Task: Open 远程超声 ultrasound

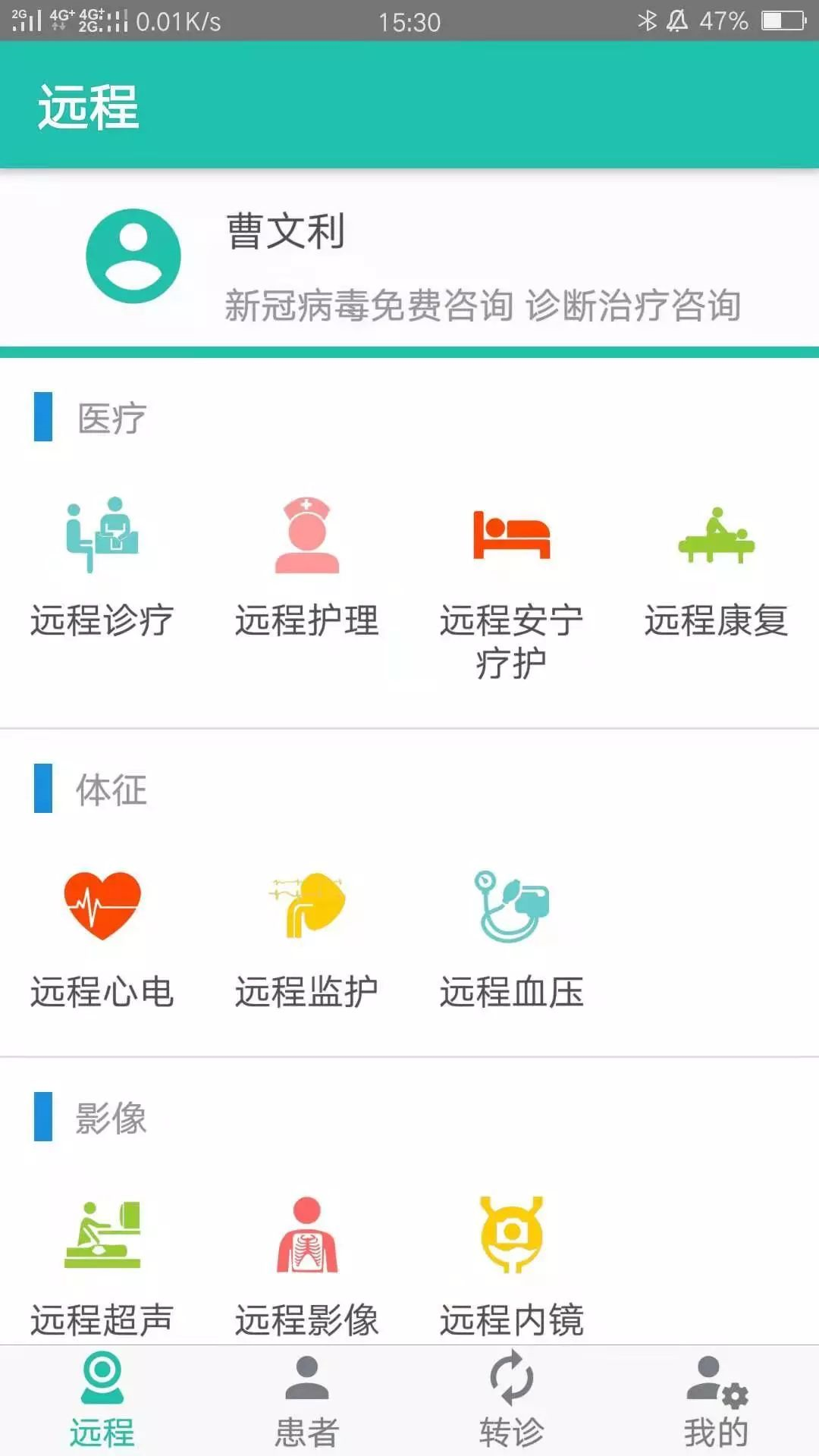Action: [x=102, y=1267]
